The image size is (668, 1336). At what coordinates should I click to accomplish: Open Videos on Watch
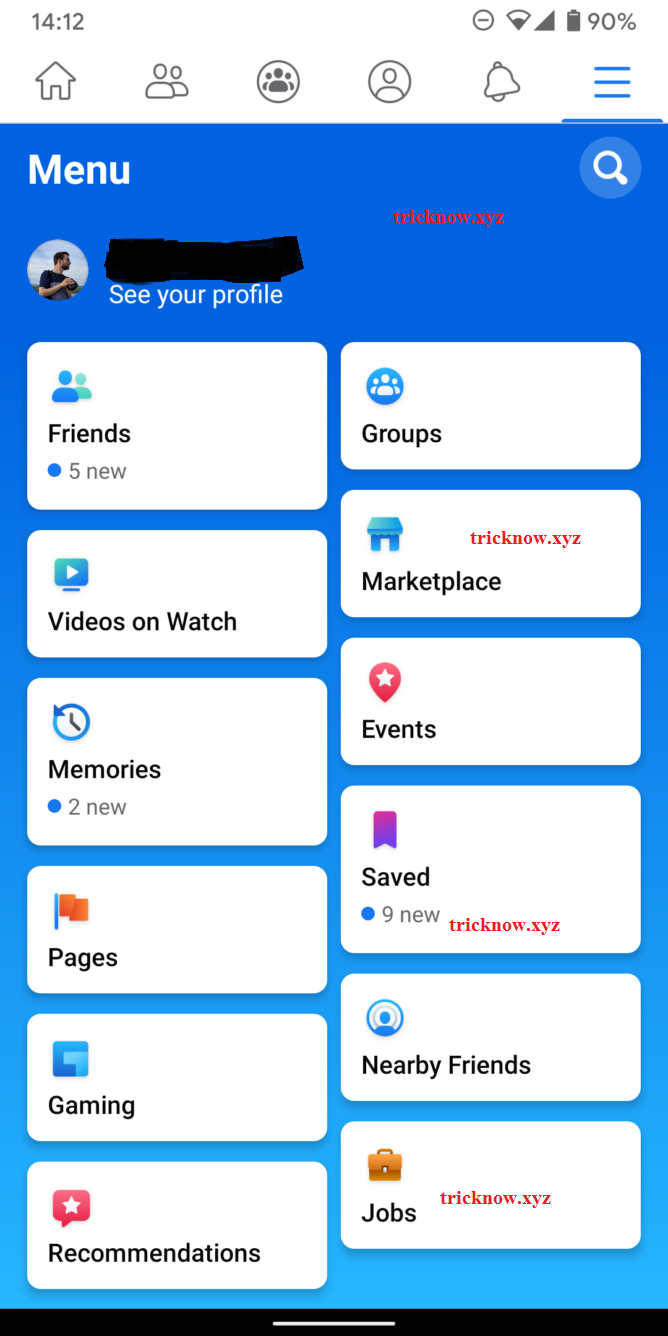[177, 594]
